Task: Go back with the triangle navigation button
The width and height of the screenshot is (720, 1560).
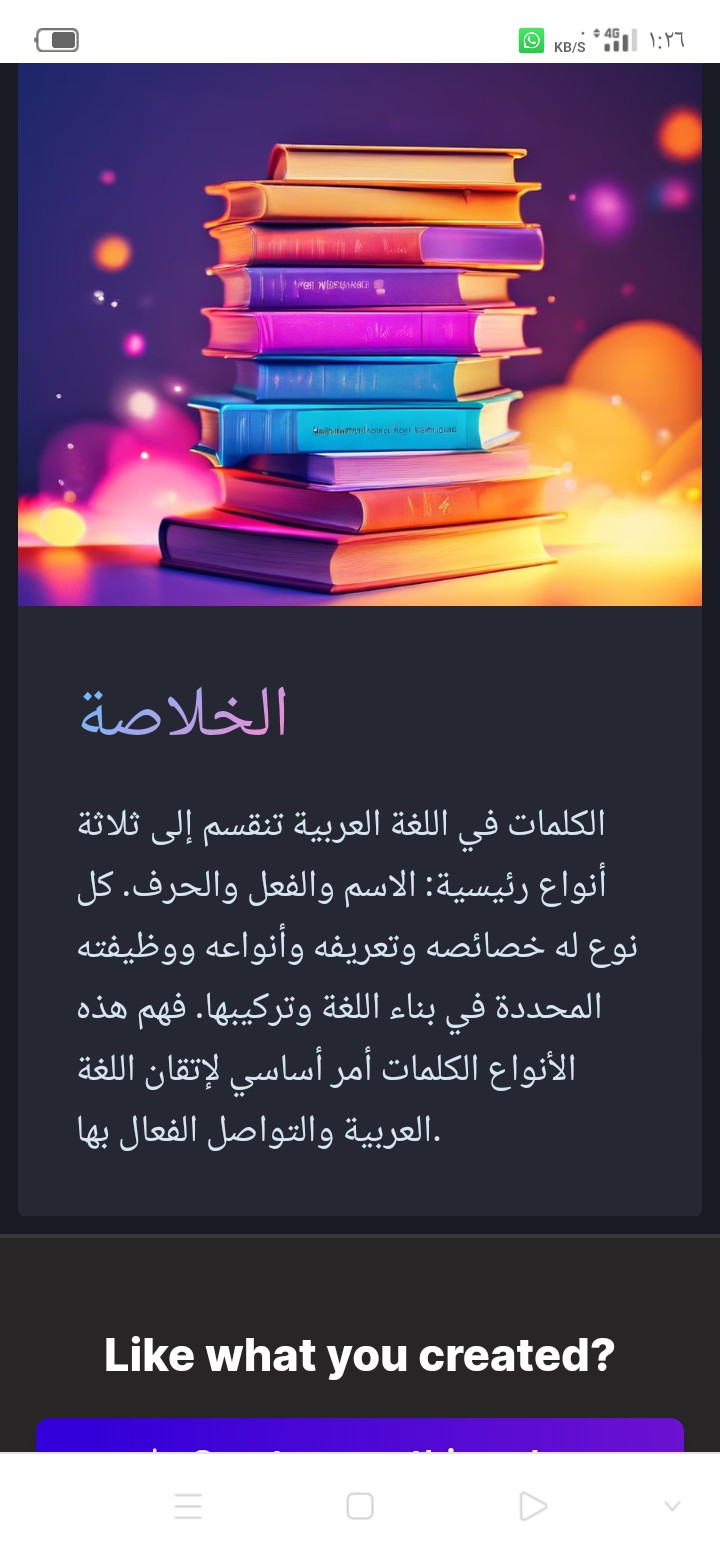Action: click(533, 1506)
